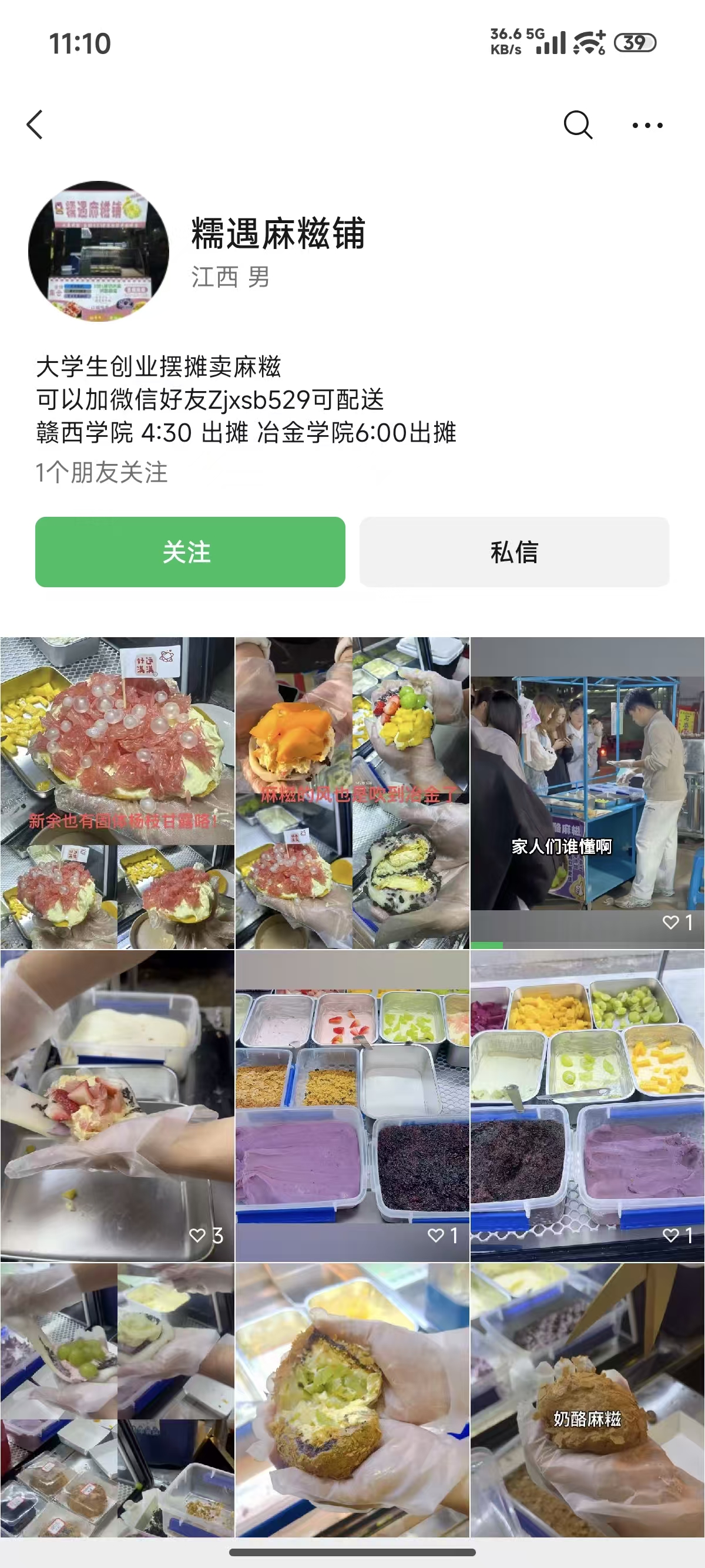Follow 糯遇麻糍铺 with the 关注 button
This screenshot has width=705, height=1568.
tap(190, 551)
